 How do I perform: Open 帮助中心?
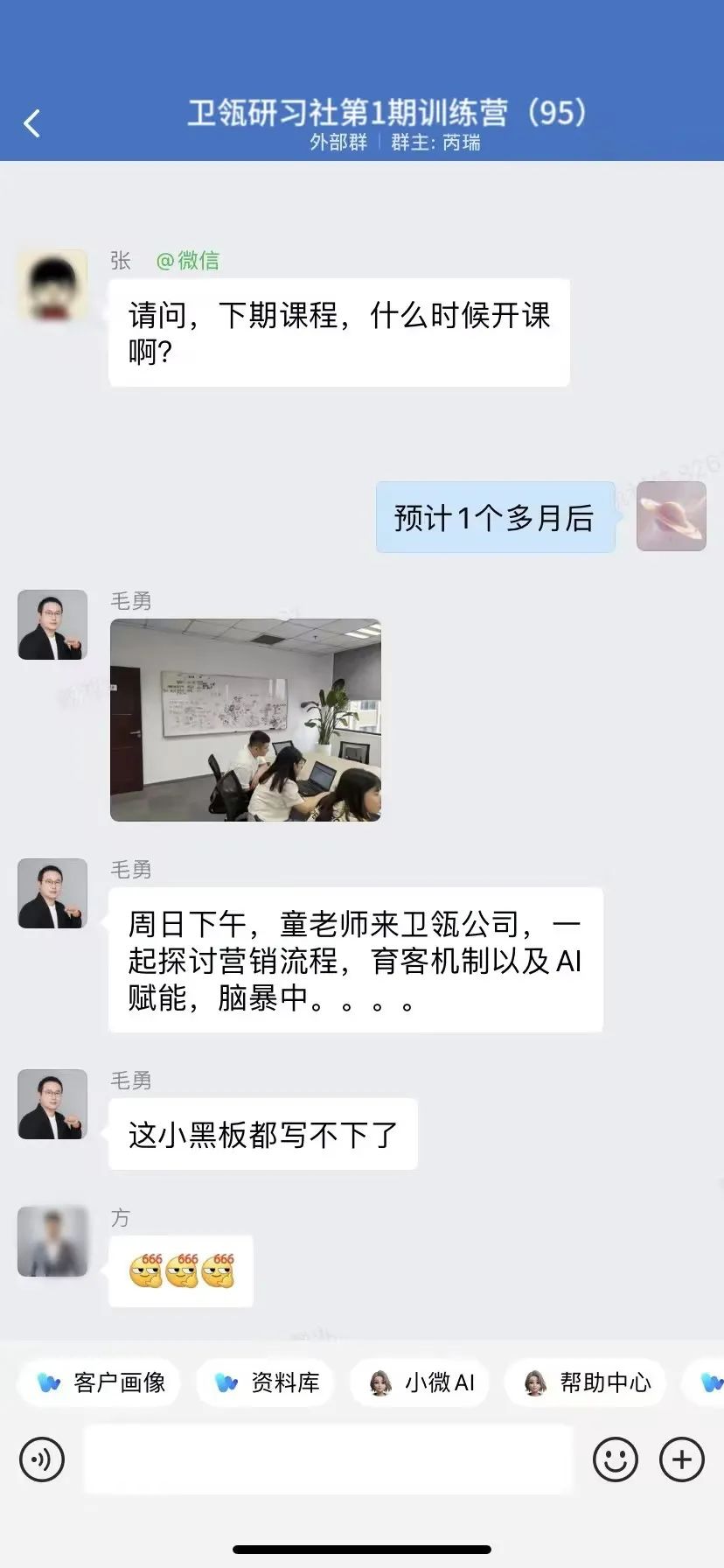click(x=588, y=1382)
